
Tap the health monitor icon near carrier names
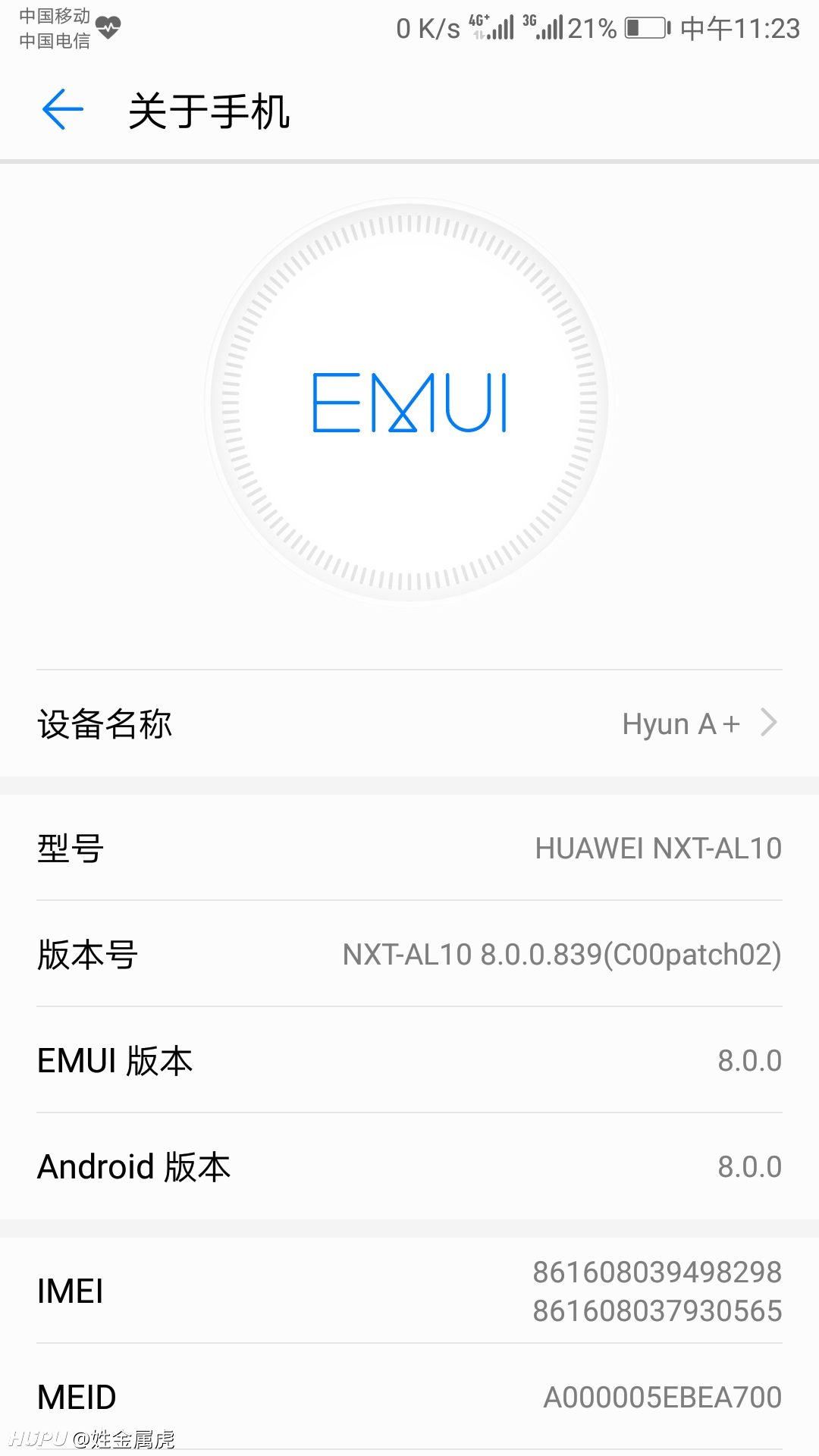[108, 28]
